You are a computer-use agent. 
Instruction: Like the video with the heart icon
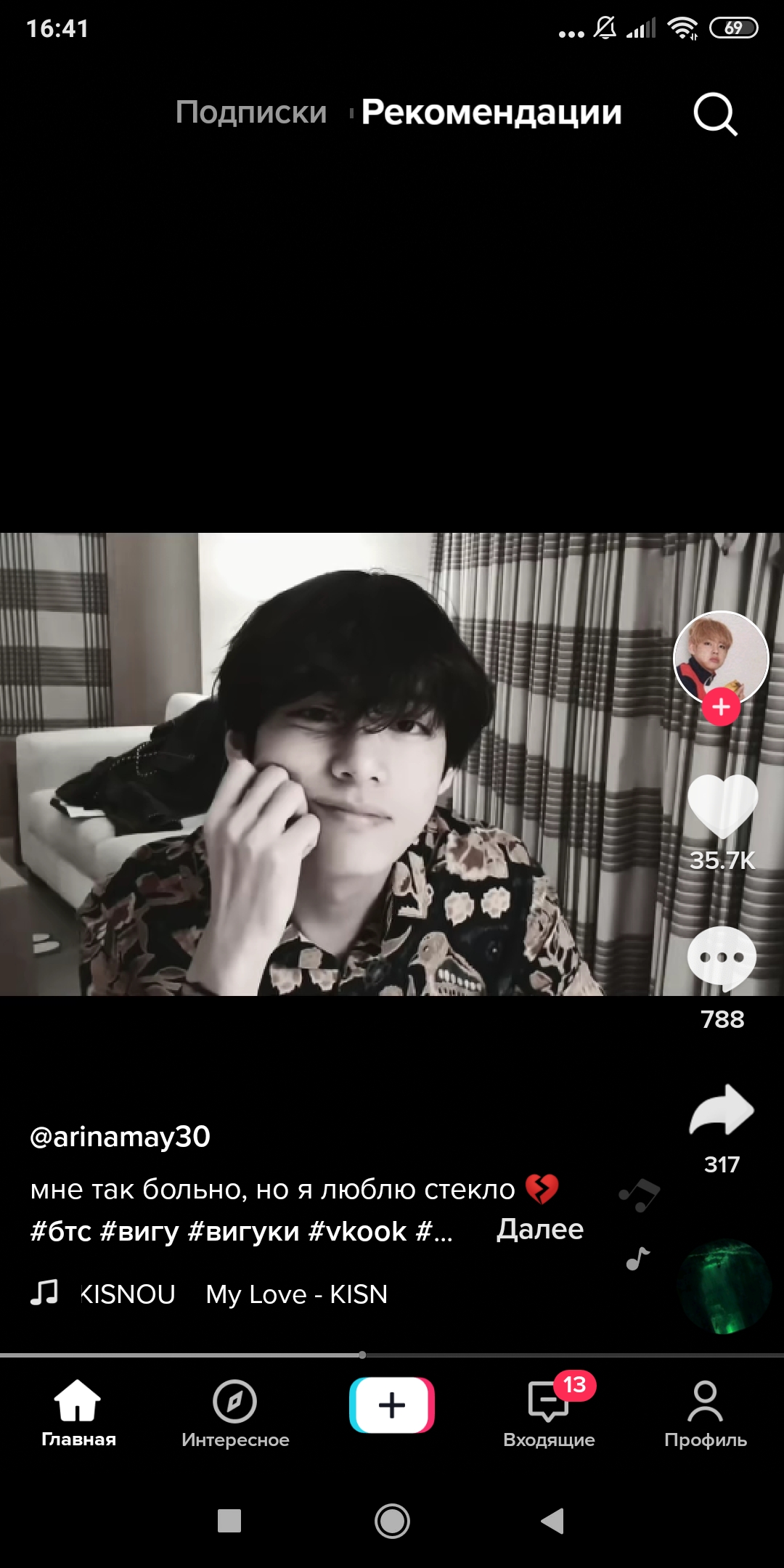tap(722, 806)
